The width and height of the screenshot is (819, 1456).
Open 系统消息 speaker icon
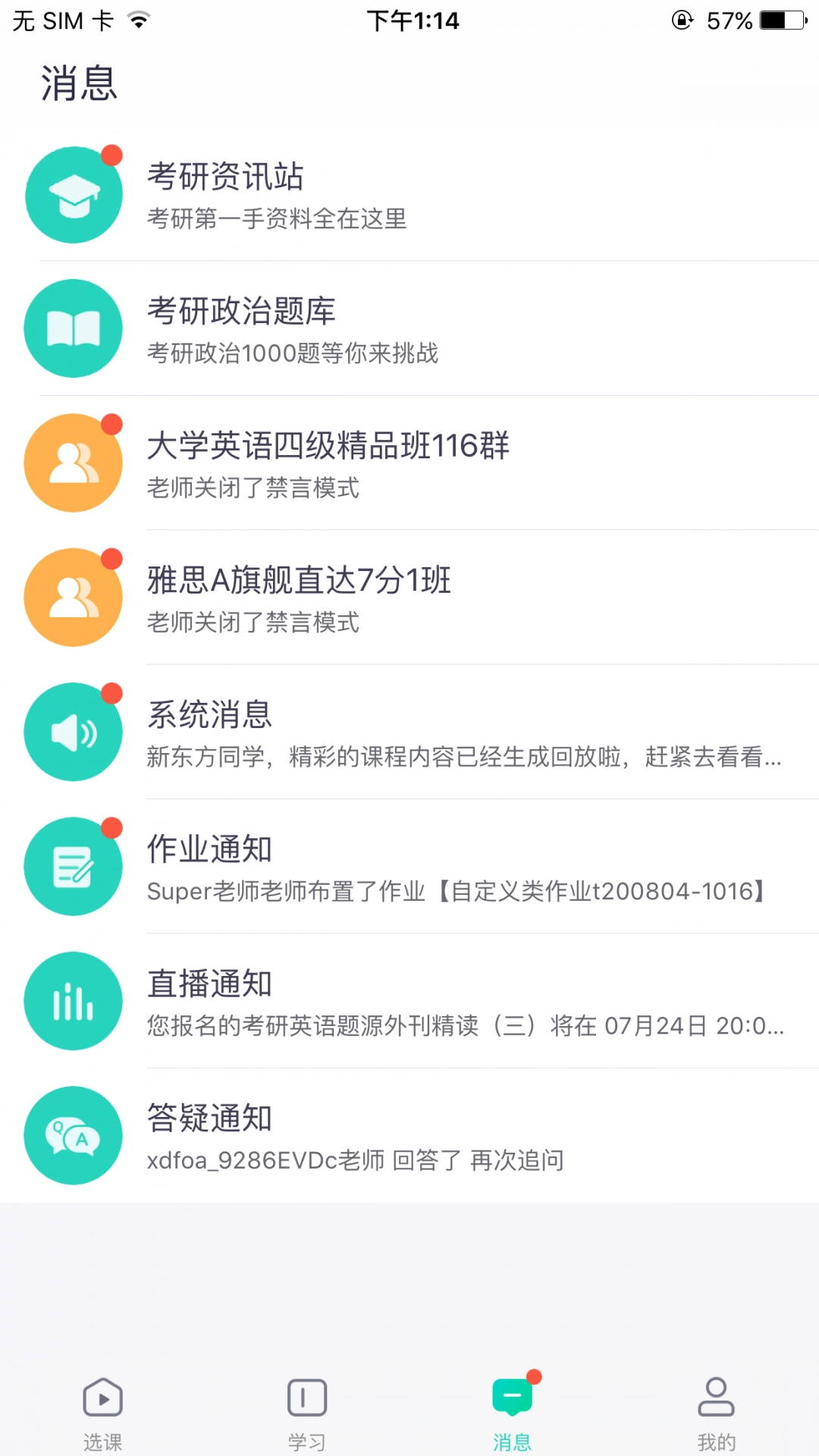73,732
